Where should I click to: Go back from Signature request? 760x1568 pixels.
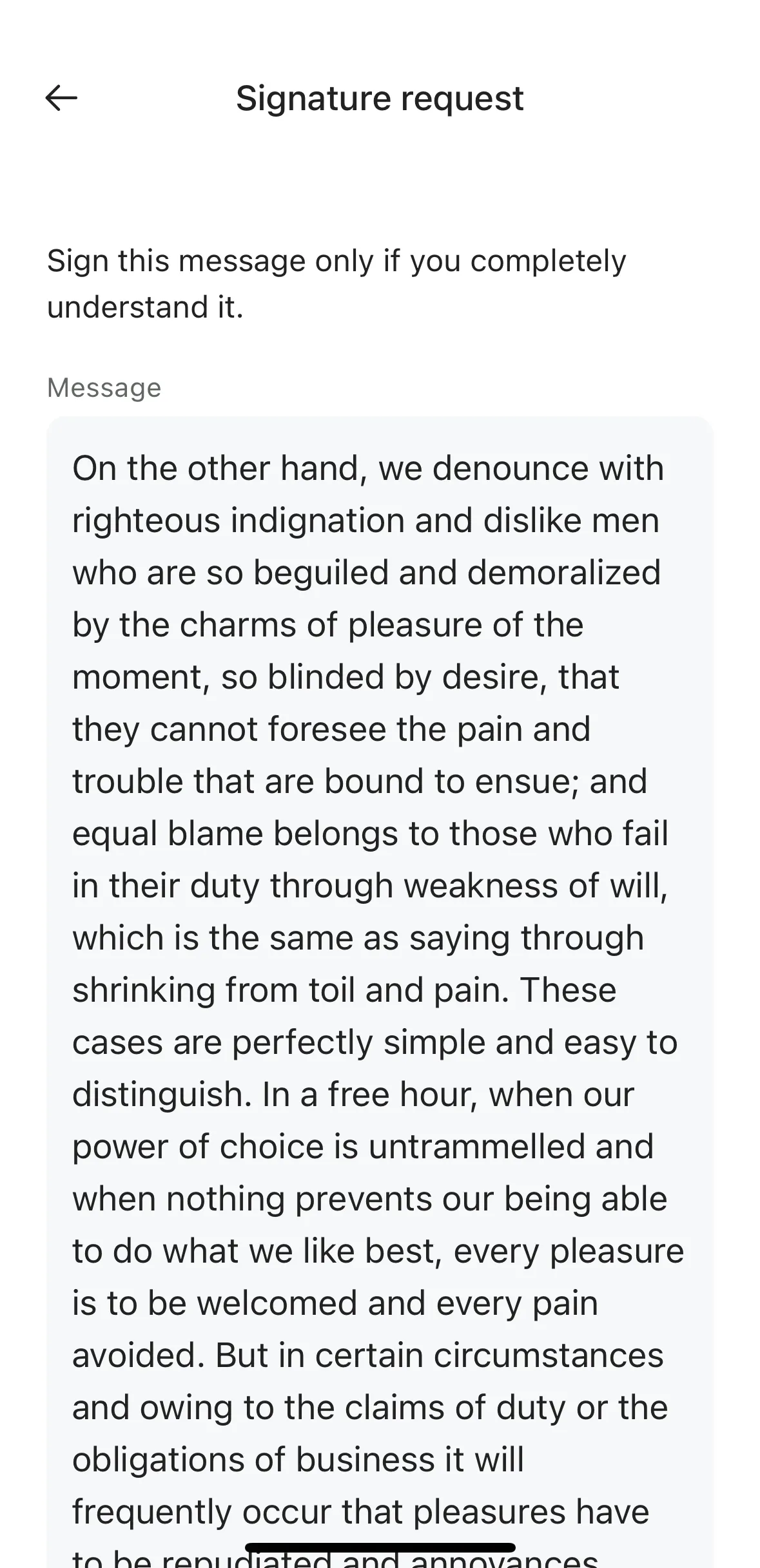61,98
